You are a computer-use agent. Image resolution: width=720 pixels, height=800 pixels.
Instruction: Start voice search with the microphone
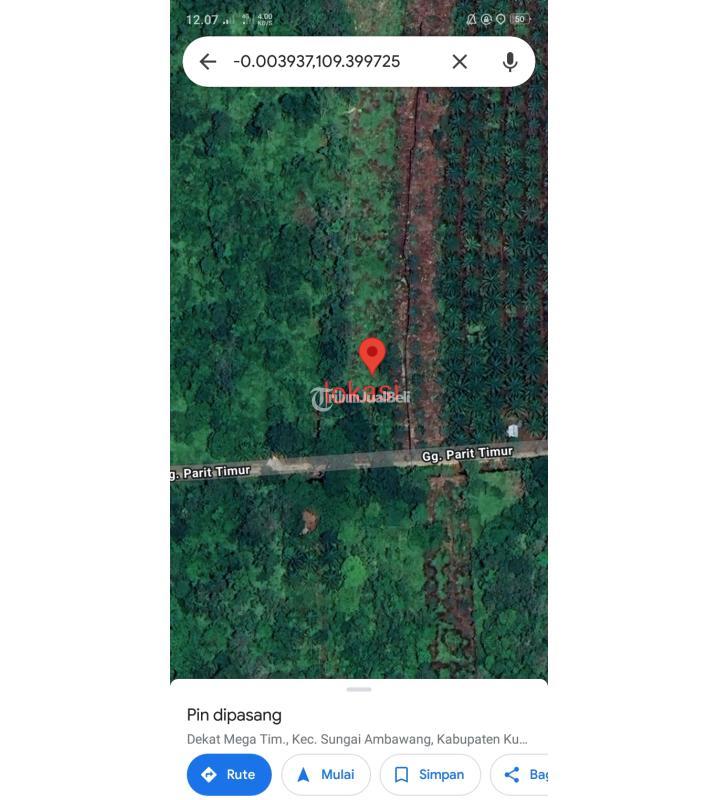(x=510, y=62)
